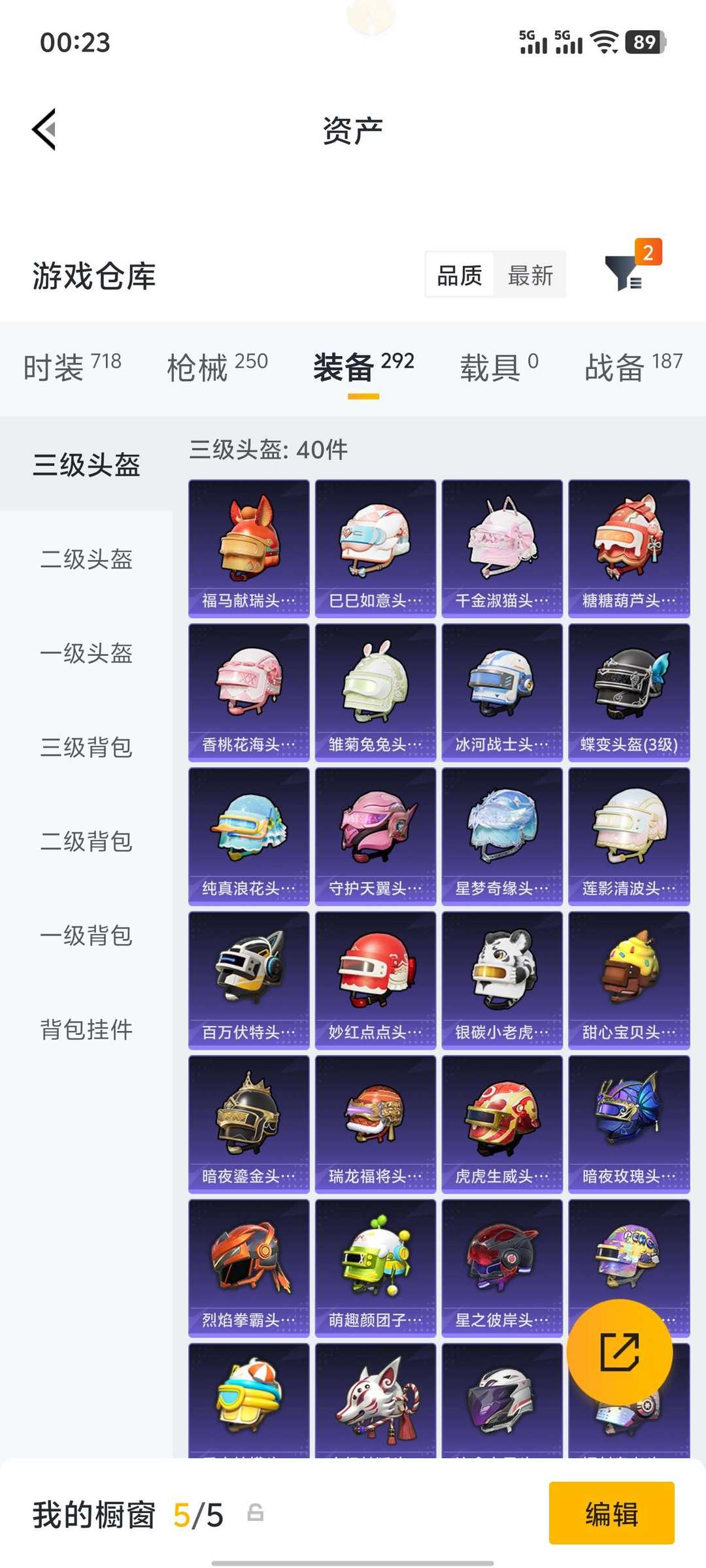Select the 一级背包 category
The image size is (706, 1568).
coord(86,936)
